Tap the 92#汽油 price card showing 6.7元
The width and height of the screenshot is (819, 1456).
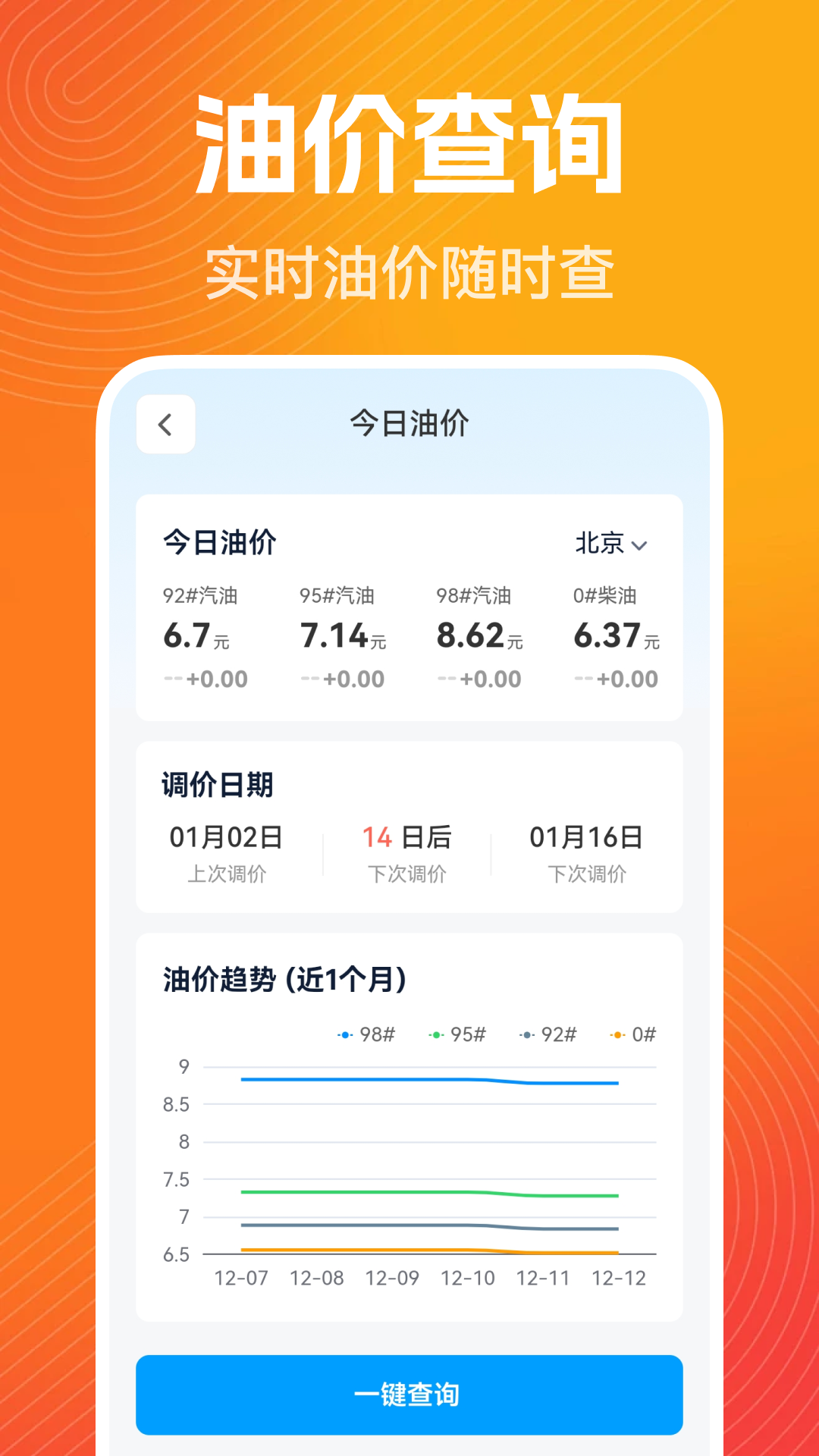[x=194, y=635]
